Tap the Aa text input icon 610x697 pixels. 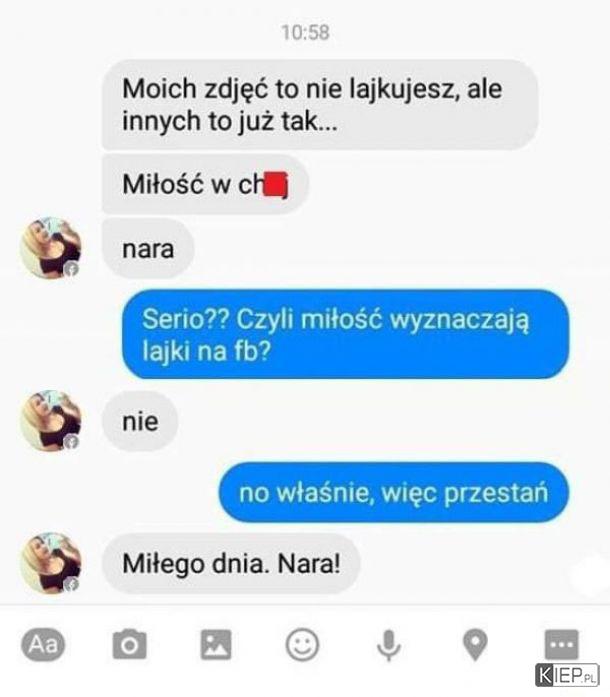pos(42,645)
